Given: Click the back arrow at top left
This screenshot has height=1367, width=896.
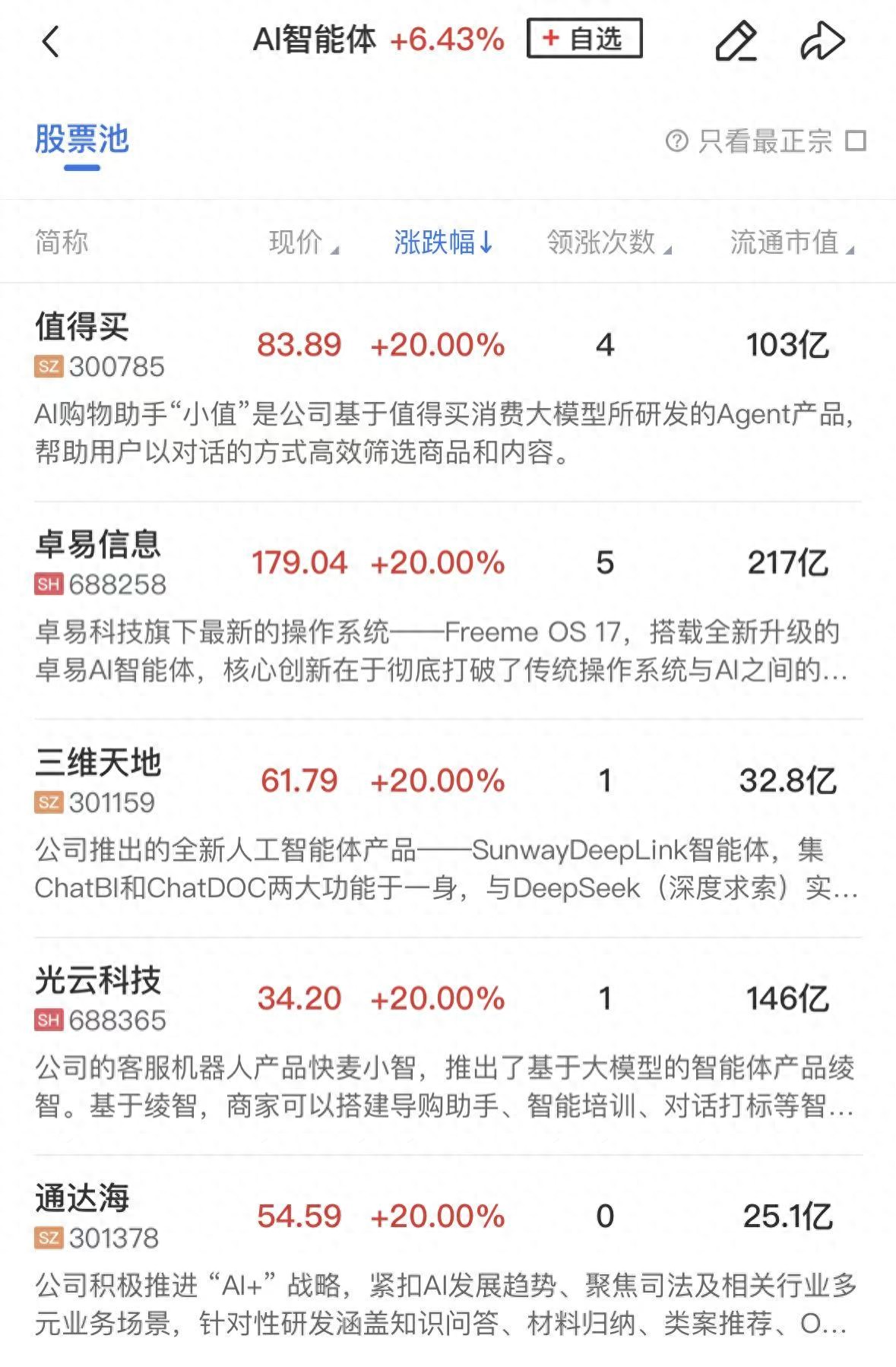Looking at the screenshot, I should pos(49,42).
